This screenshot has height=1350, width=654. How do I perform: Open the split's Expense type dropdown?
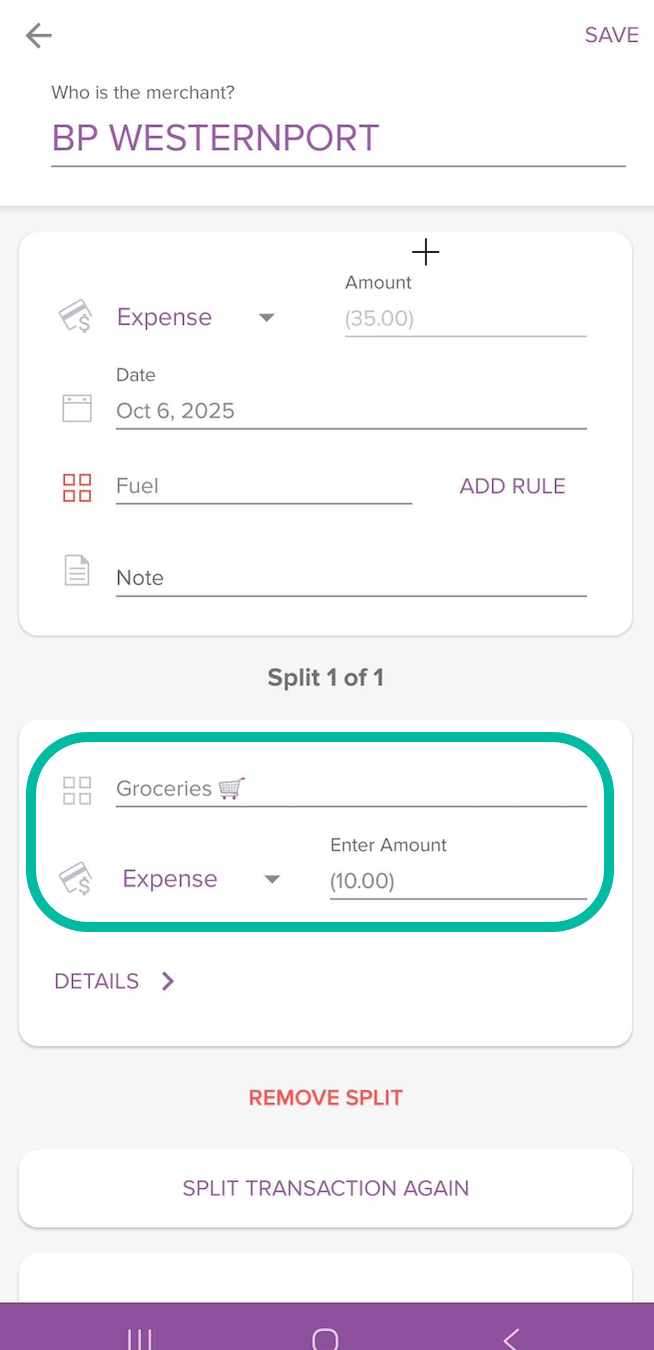click(x=200, y=879)
